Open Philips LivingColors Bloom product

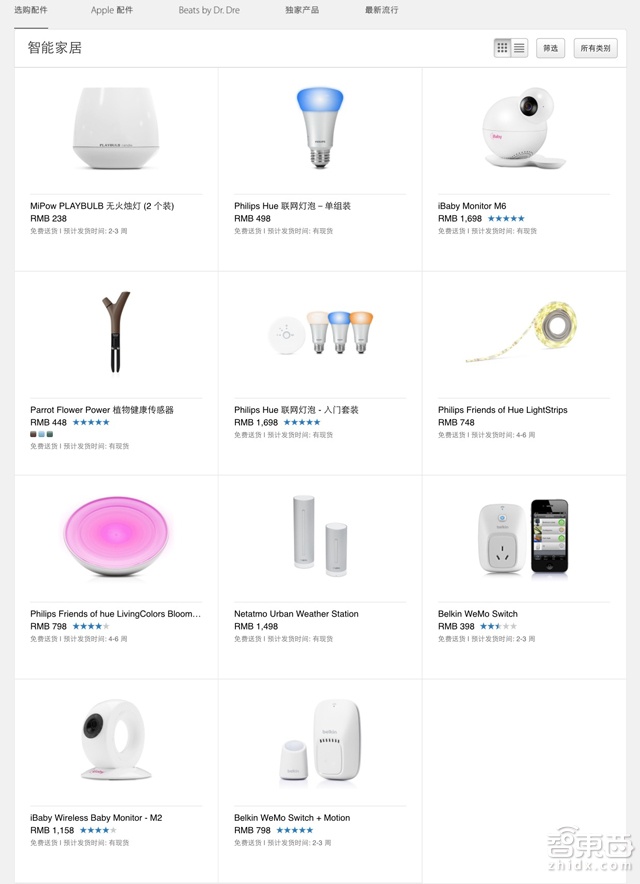(x=115, y=614)
